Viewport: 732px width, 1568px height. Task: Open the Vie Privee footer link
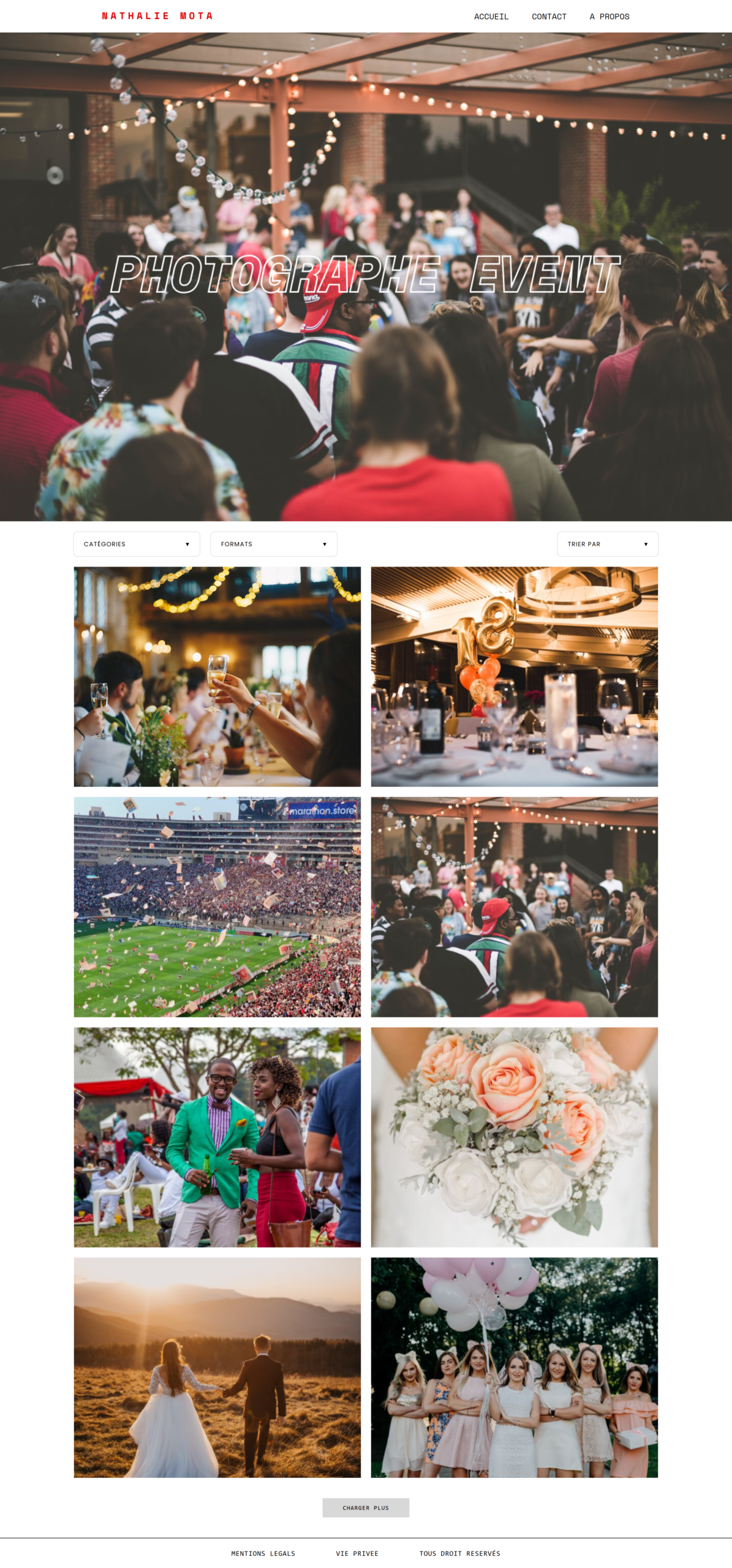pyautogui.click(x=357, y=1553)
